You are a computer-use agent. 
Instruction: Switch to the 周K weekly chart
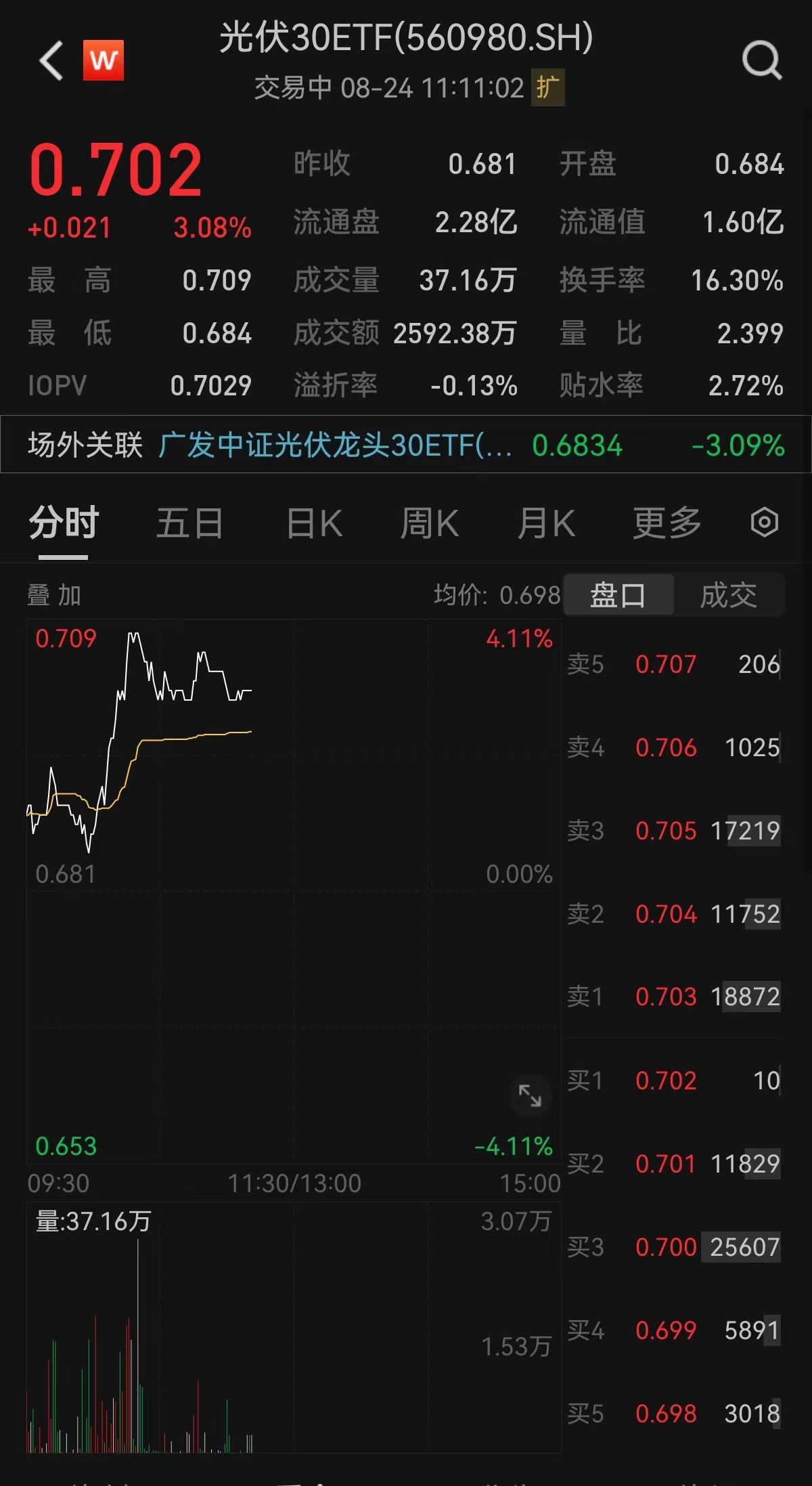(x=429, y=522)
